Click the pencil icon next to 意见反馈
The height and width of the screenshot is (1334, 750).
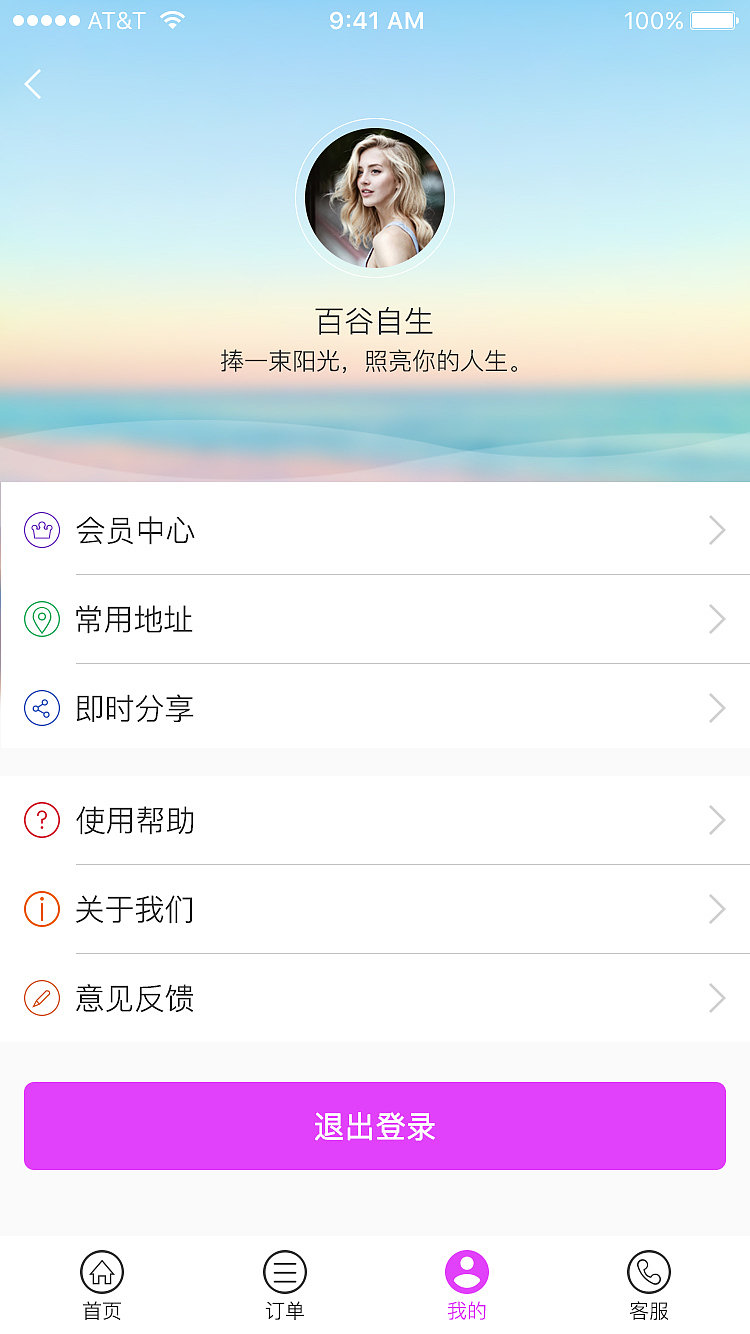[41, 998]
